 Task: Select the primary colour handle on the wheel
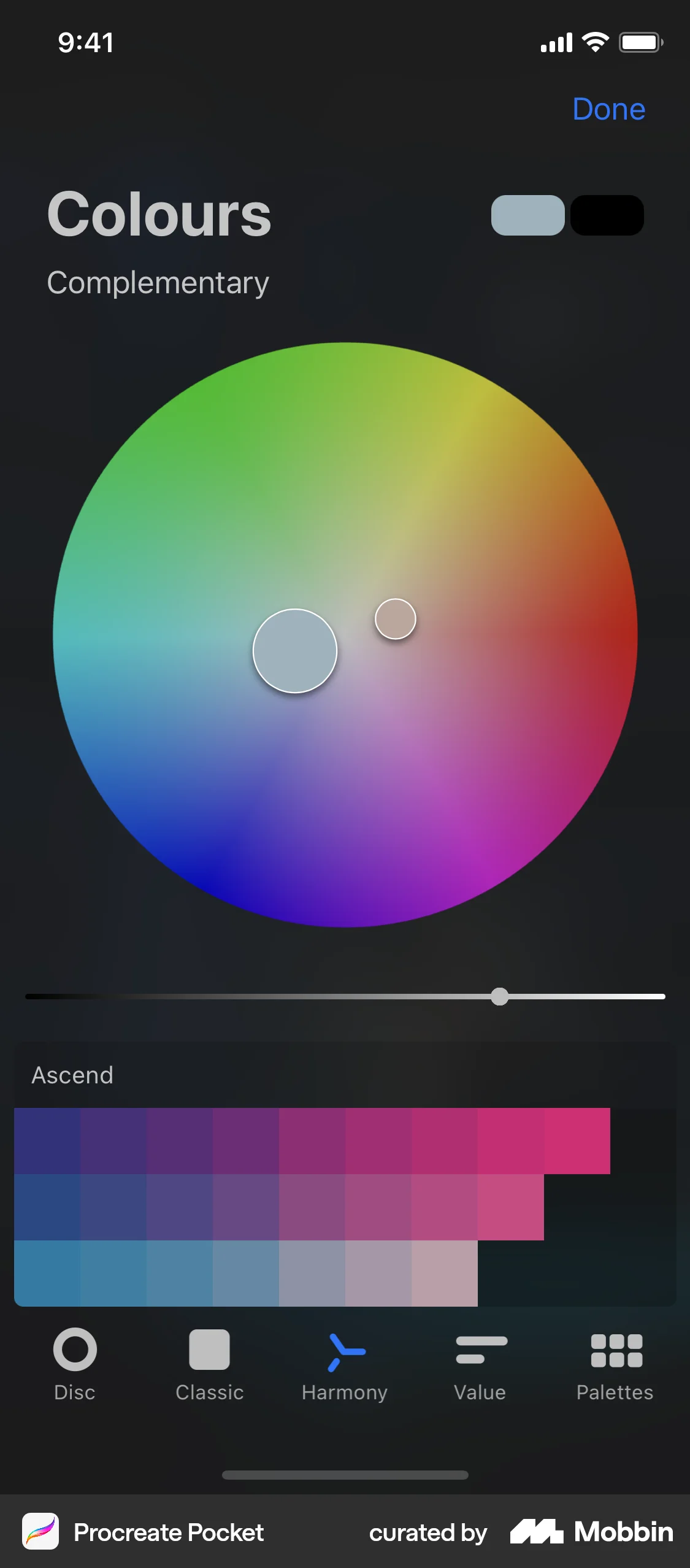(295, 650)
